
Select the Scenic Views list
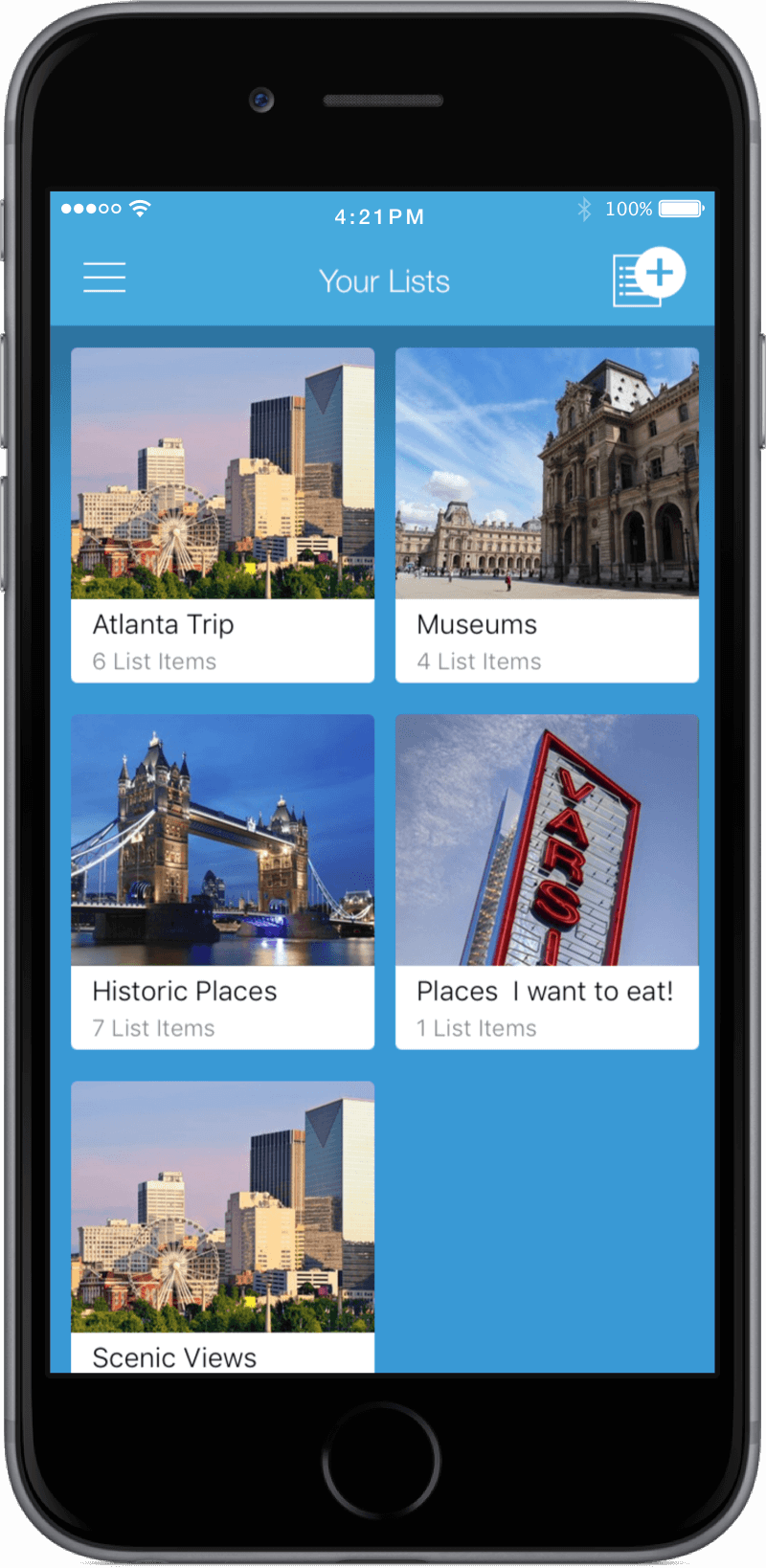click(x=222, y=1225)
